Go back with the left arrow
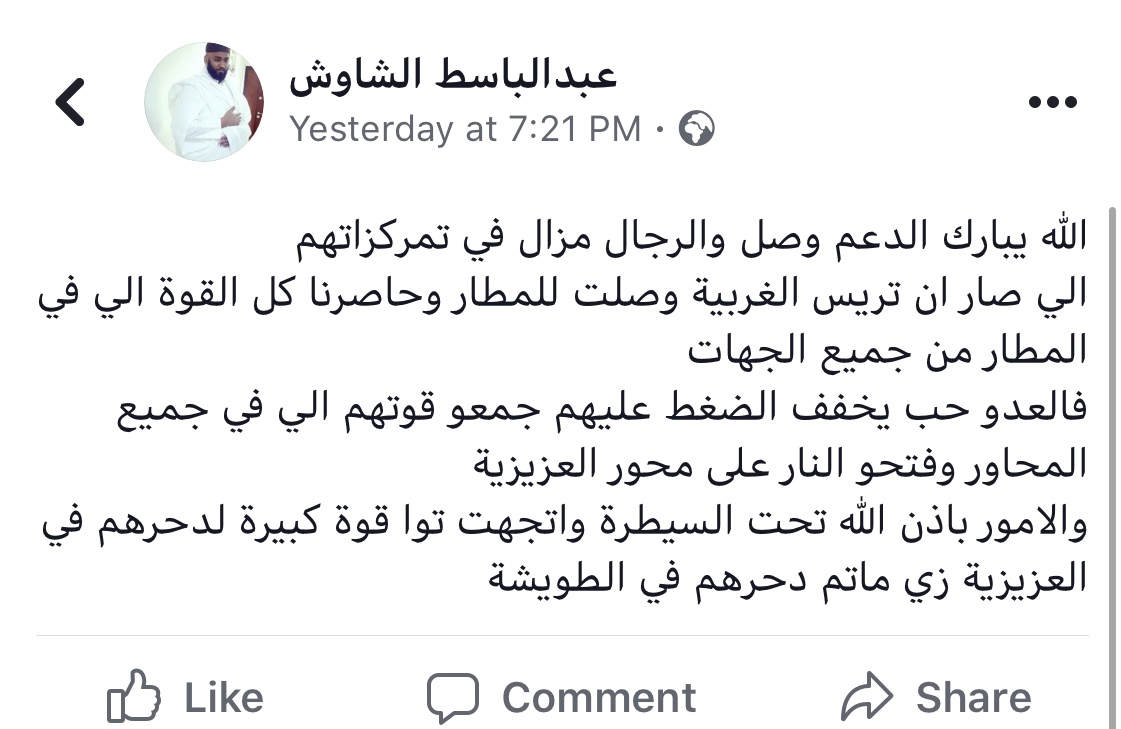 (x=69, y=102)
